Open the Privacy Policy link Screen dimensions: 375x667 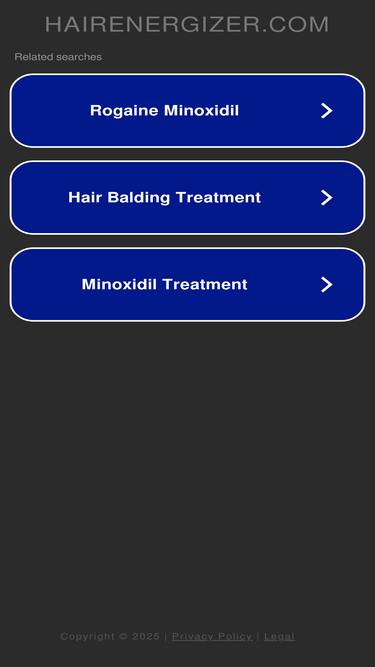212,636
